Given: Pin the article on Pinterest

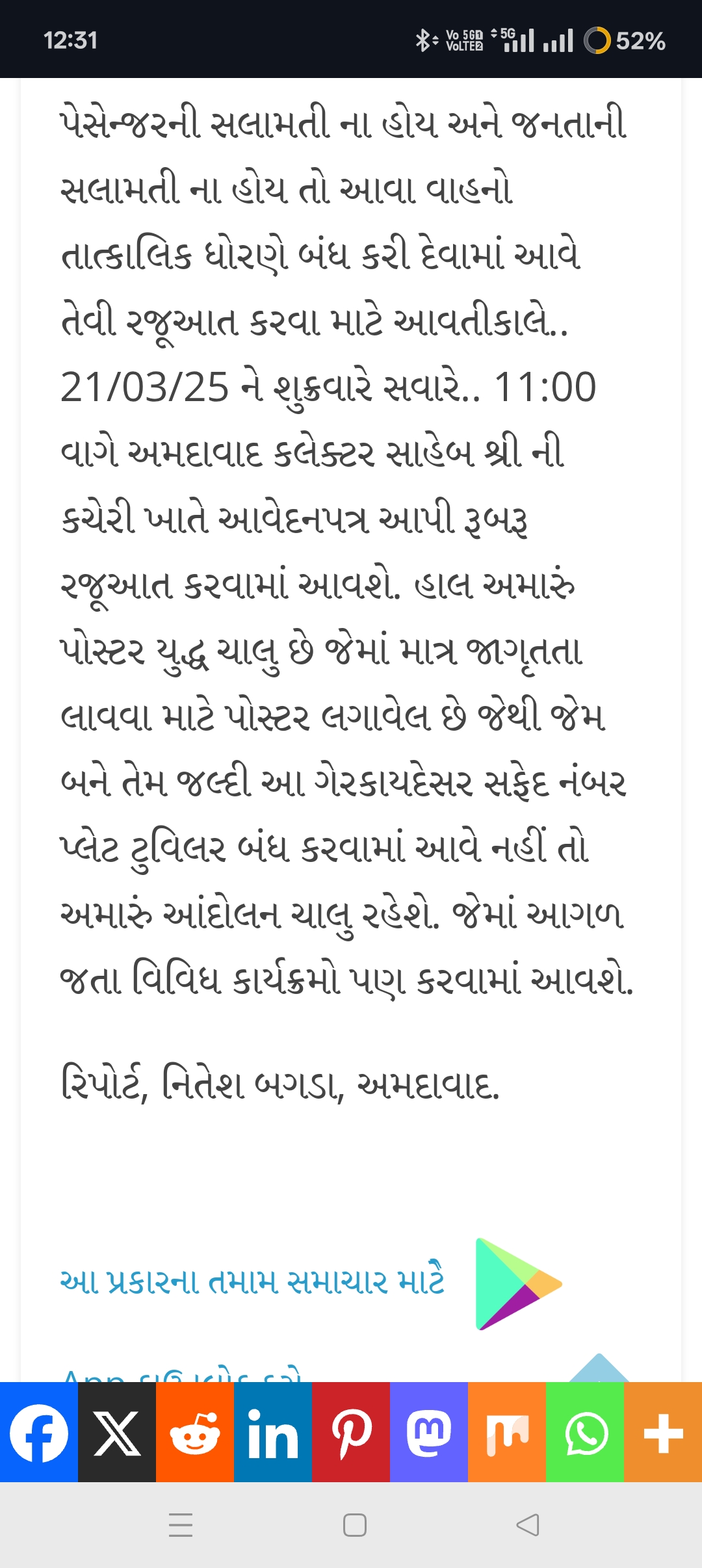Looking at the screenshot, I should (351, 1433).
